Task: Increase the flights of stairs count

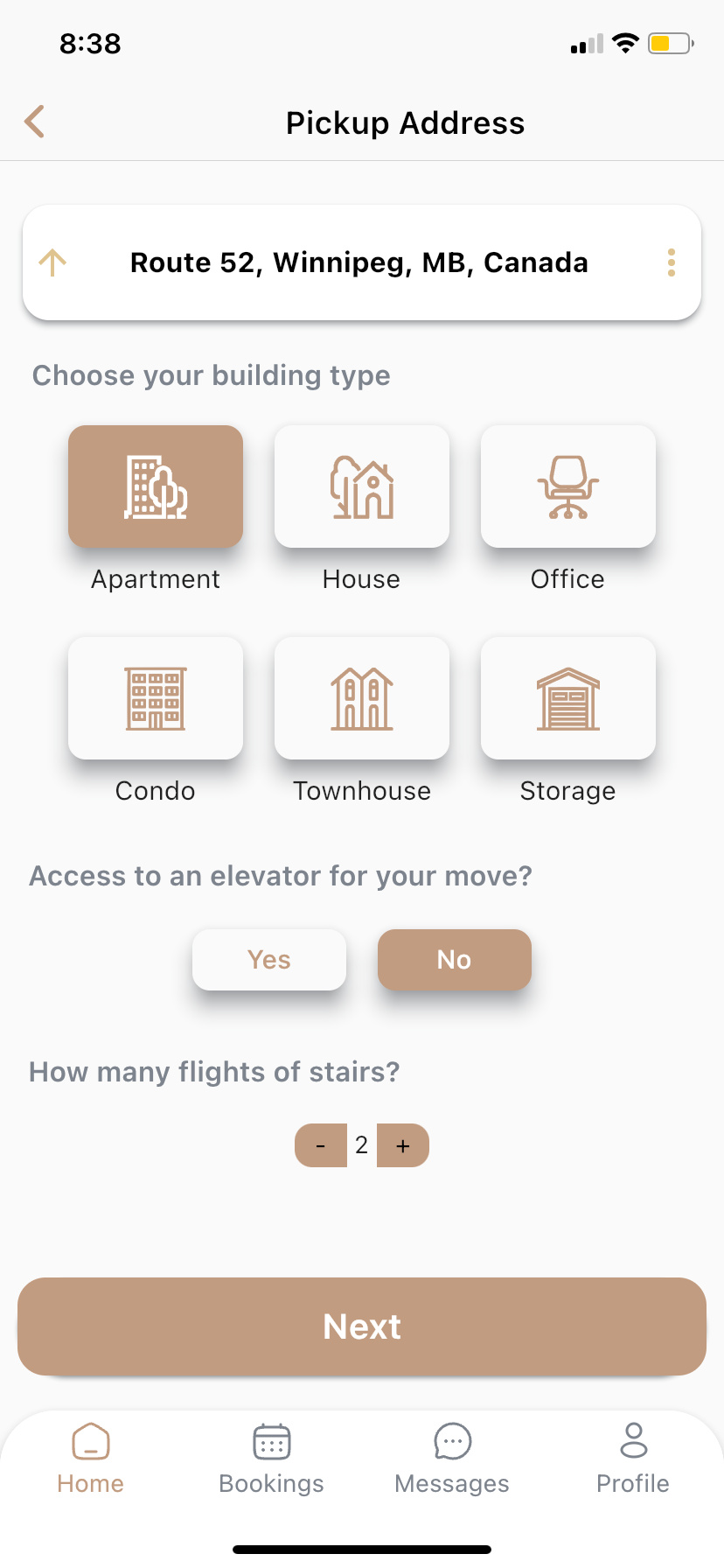Action: [403, 1145]
